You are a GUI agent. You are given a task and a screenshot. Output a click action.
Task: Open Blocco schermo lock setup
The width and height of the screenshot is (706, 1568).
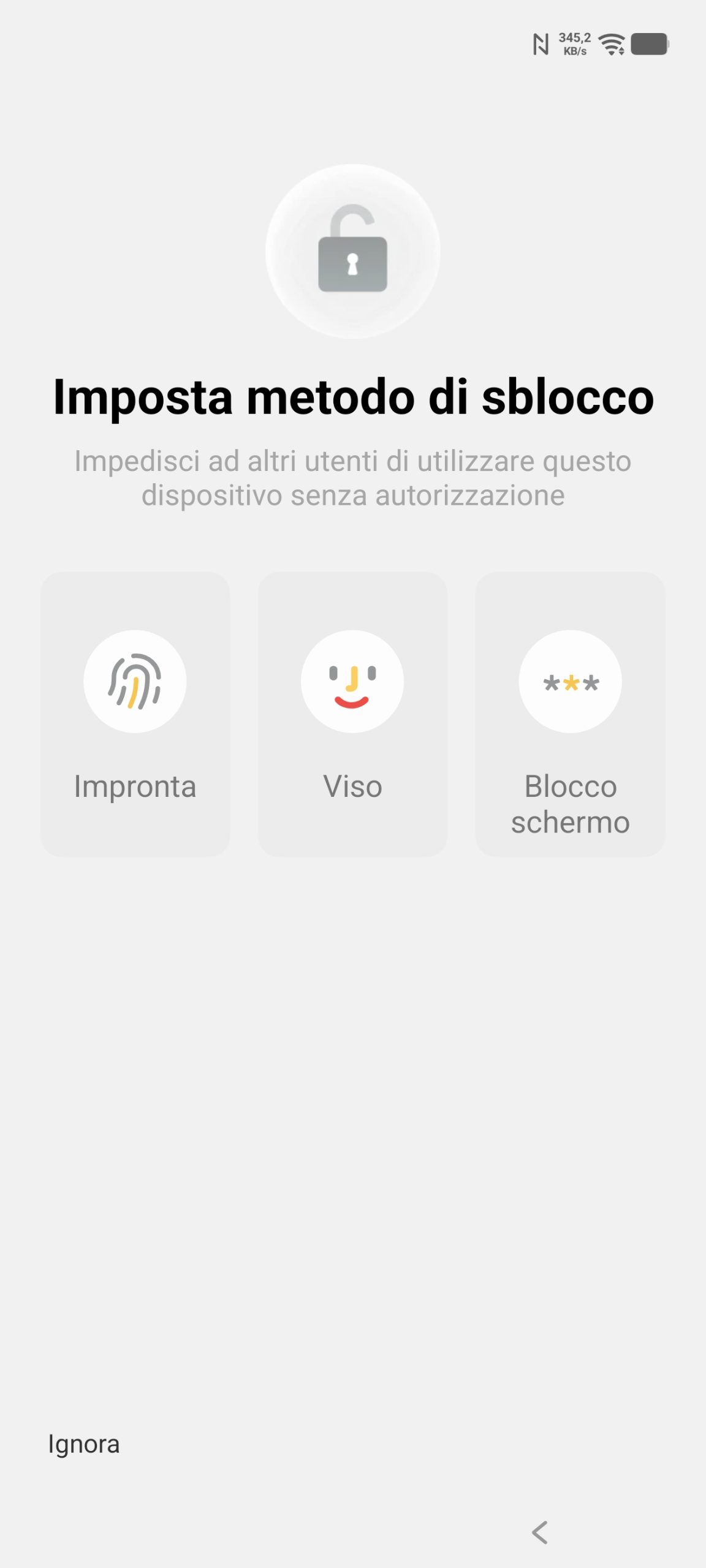coord(570,714)
